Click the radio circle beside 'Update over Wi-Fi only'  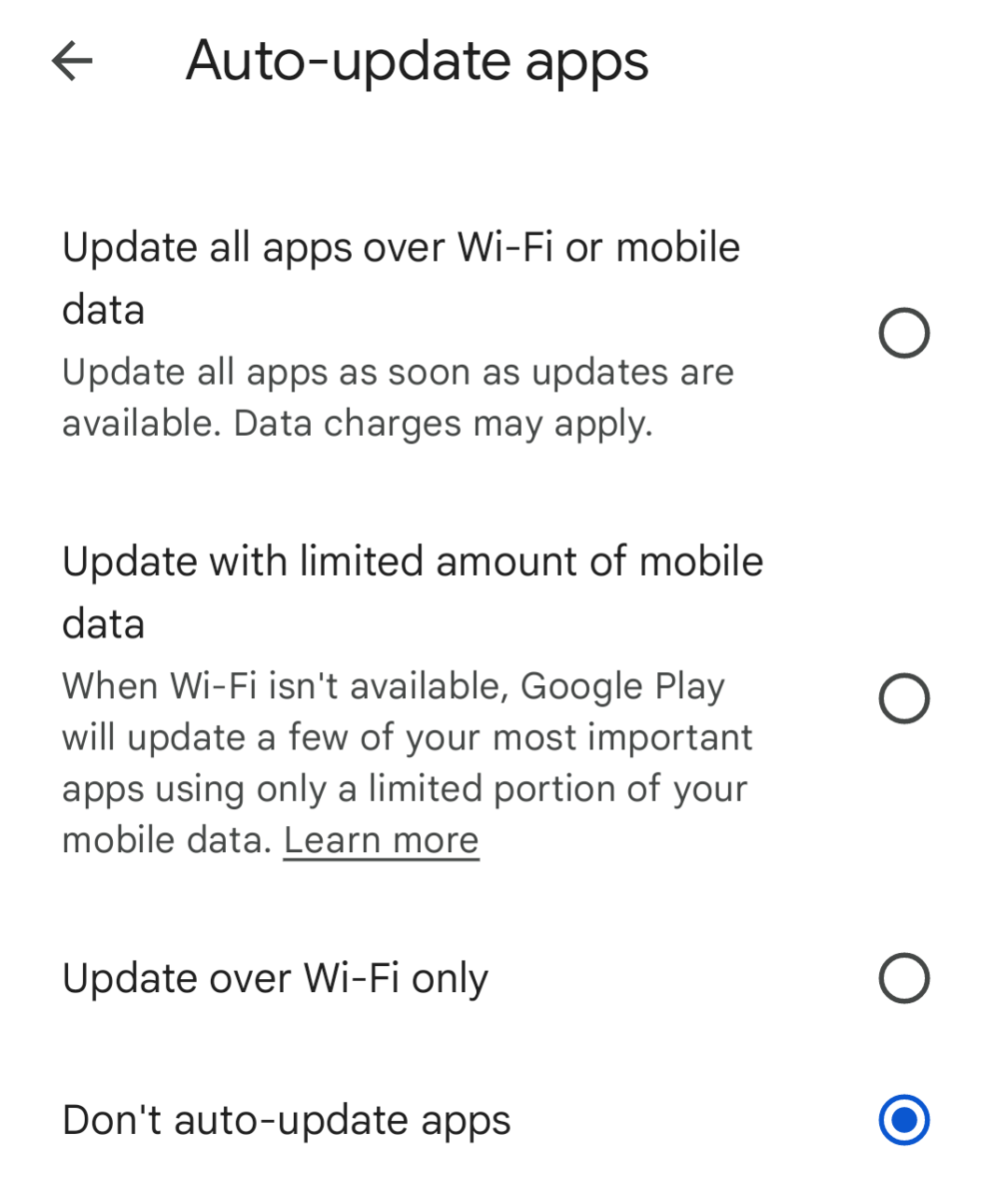(x=903, y=978)
